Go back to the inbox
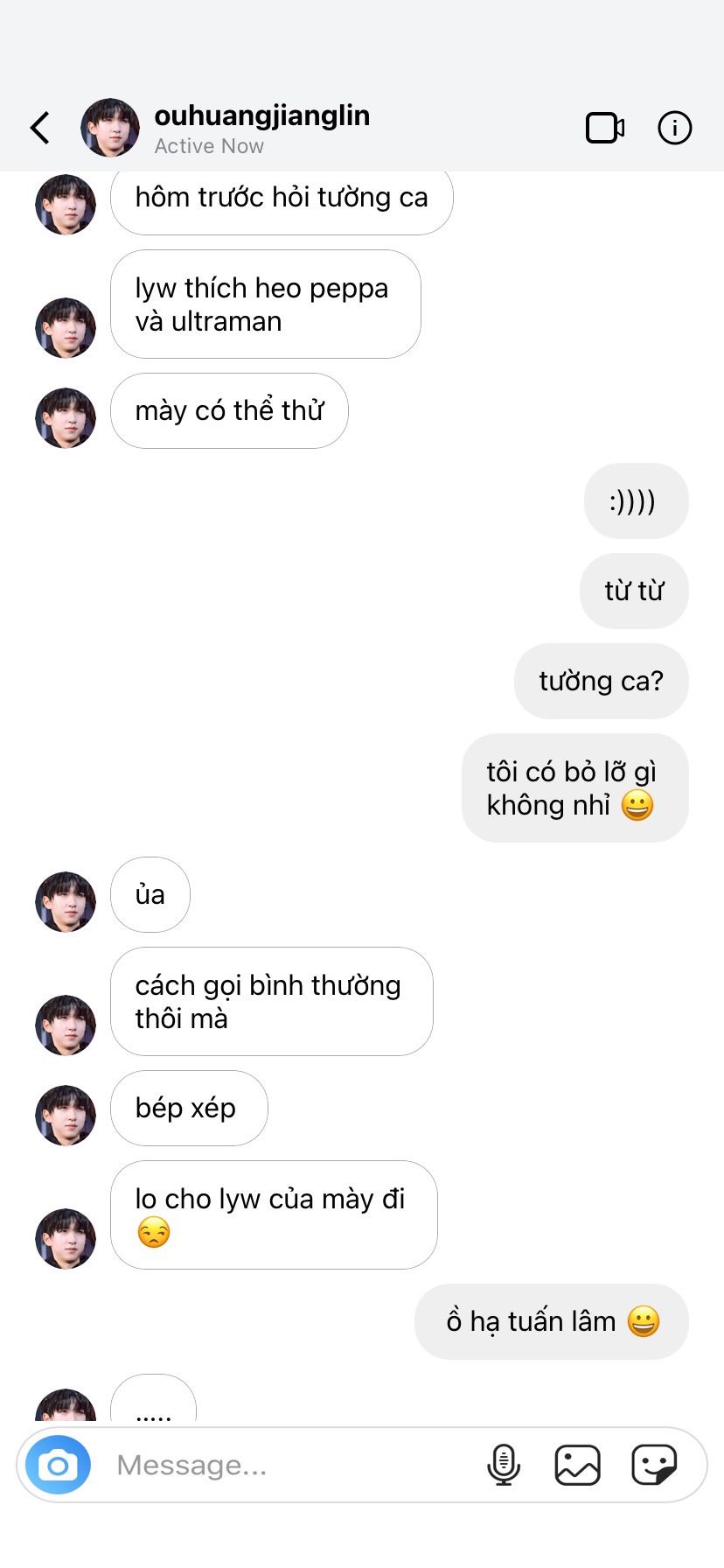This screenshot has width=724, height=1568. [x=40, y=128]
